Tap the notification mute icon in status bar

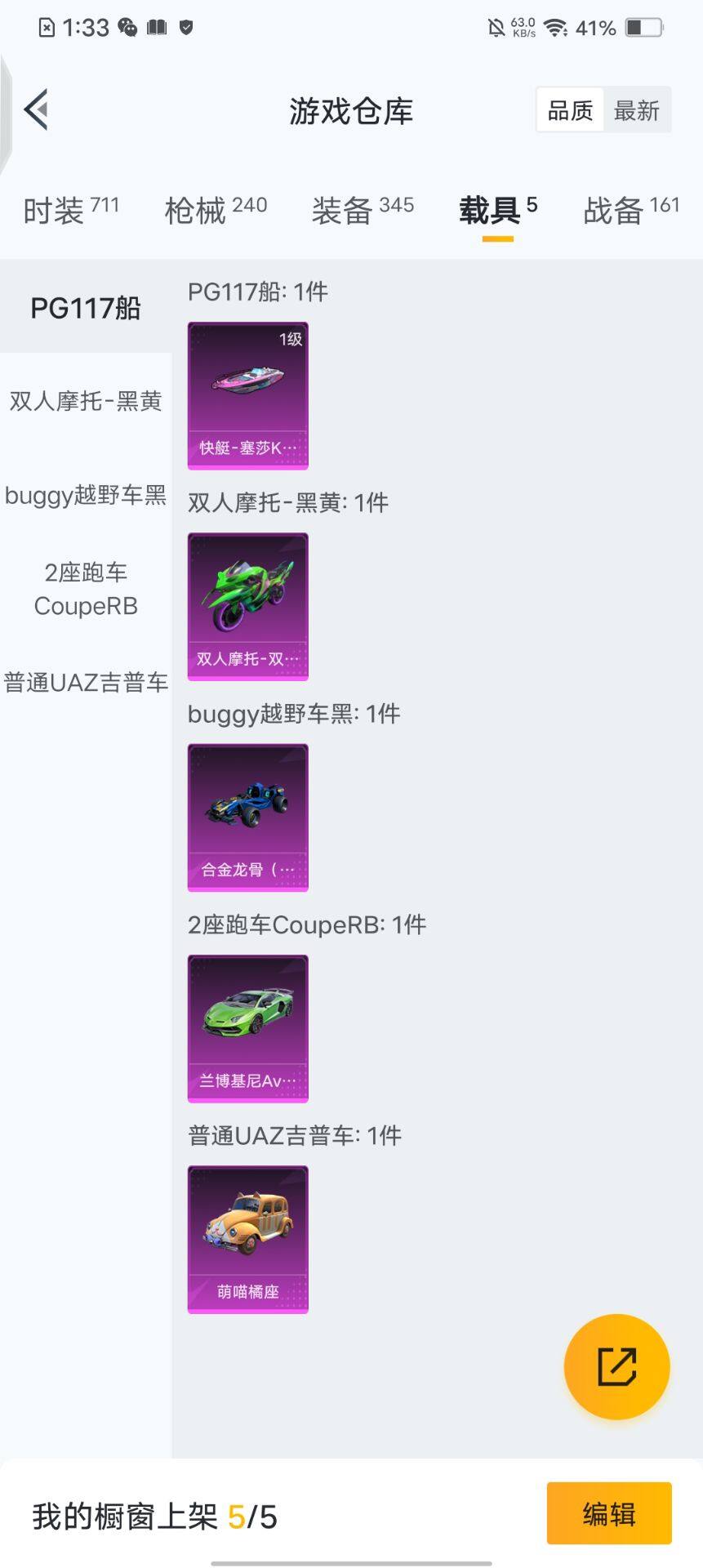(x=496, y=25)
